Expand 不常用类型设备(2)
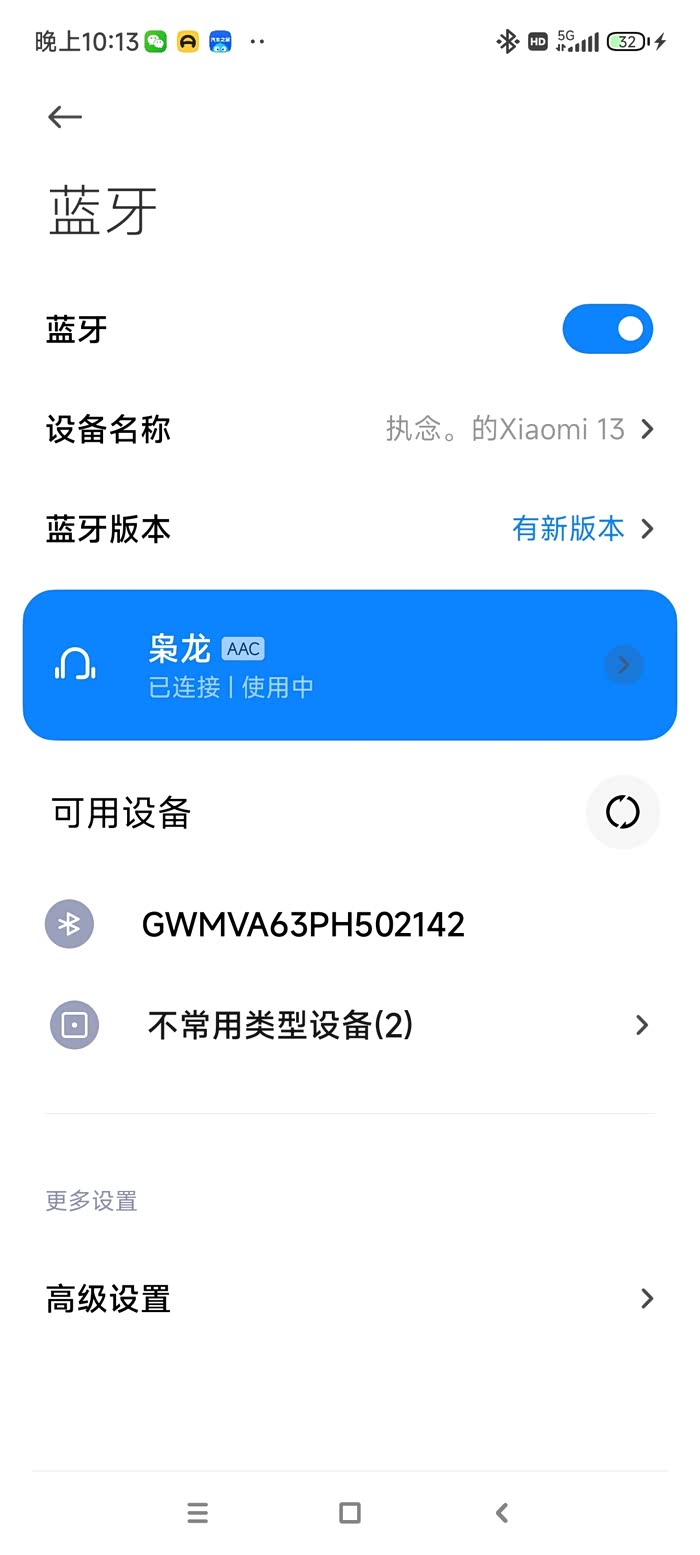This screenshot has width=700, height=1555. pos(350,1025)
